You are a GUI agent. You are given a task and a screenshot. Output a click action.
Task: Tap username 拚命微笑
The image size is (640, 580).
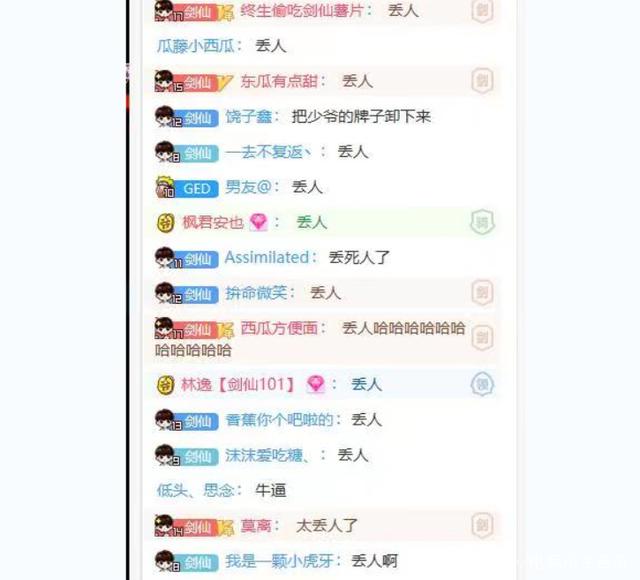pyautogui.click(x=255, y=293)
